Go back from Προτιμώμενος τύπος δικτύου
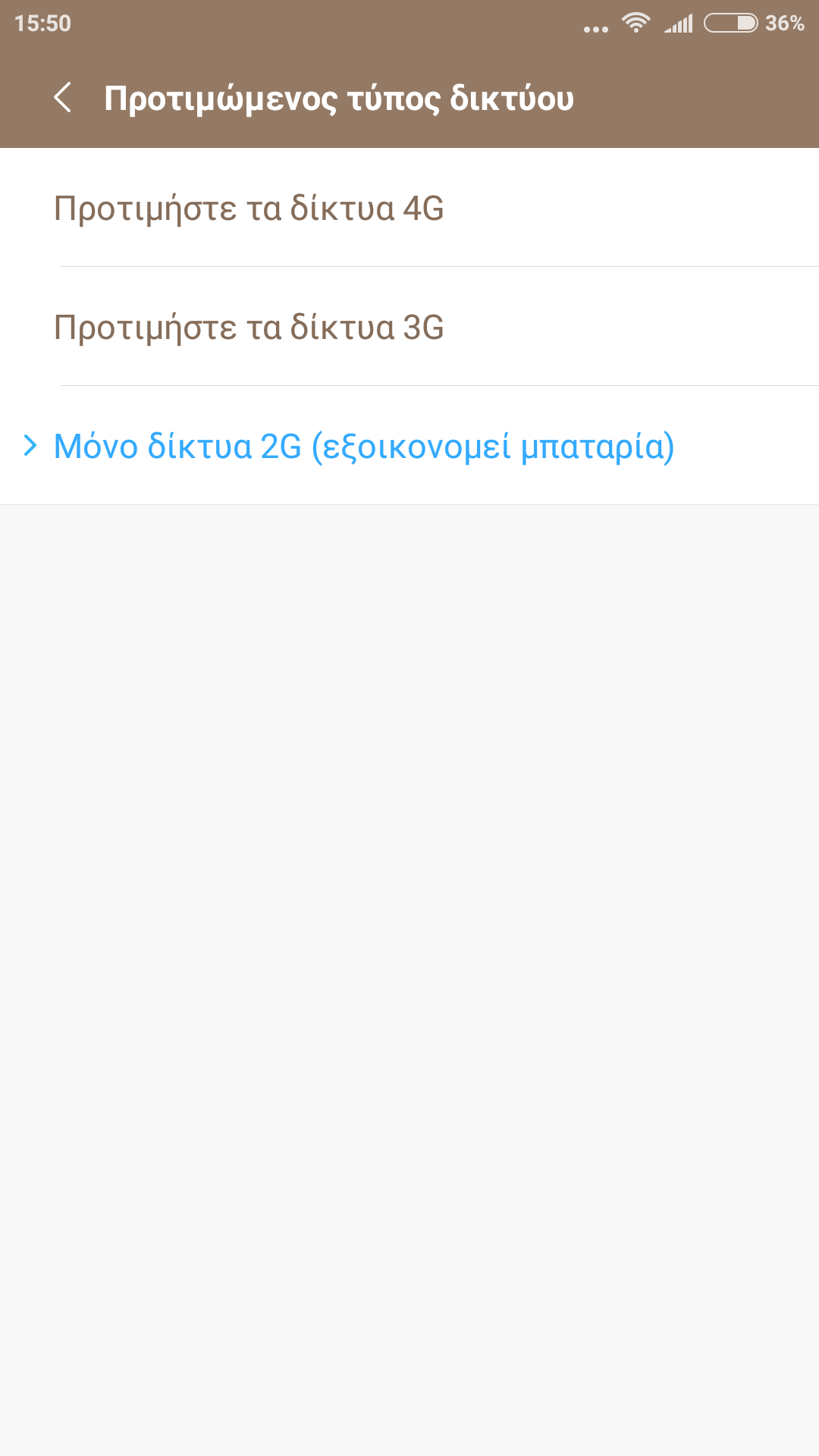The width and height of the screenshot is (819, 1456). coord(63,98)
